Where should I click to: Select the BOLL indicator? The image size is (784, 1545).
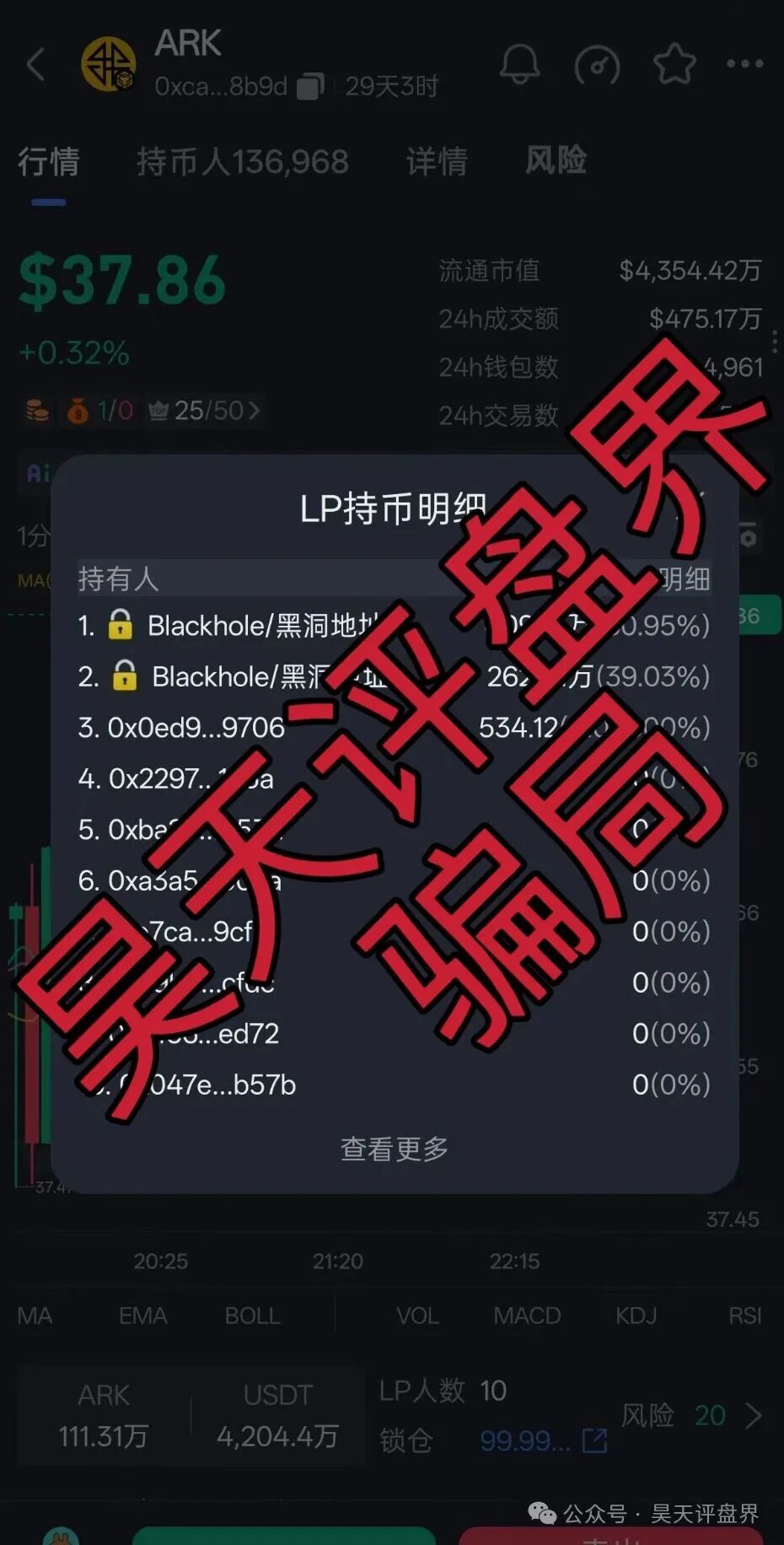(252, 1316)
